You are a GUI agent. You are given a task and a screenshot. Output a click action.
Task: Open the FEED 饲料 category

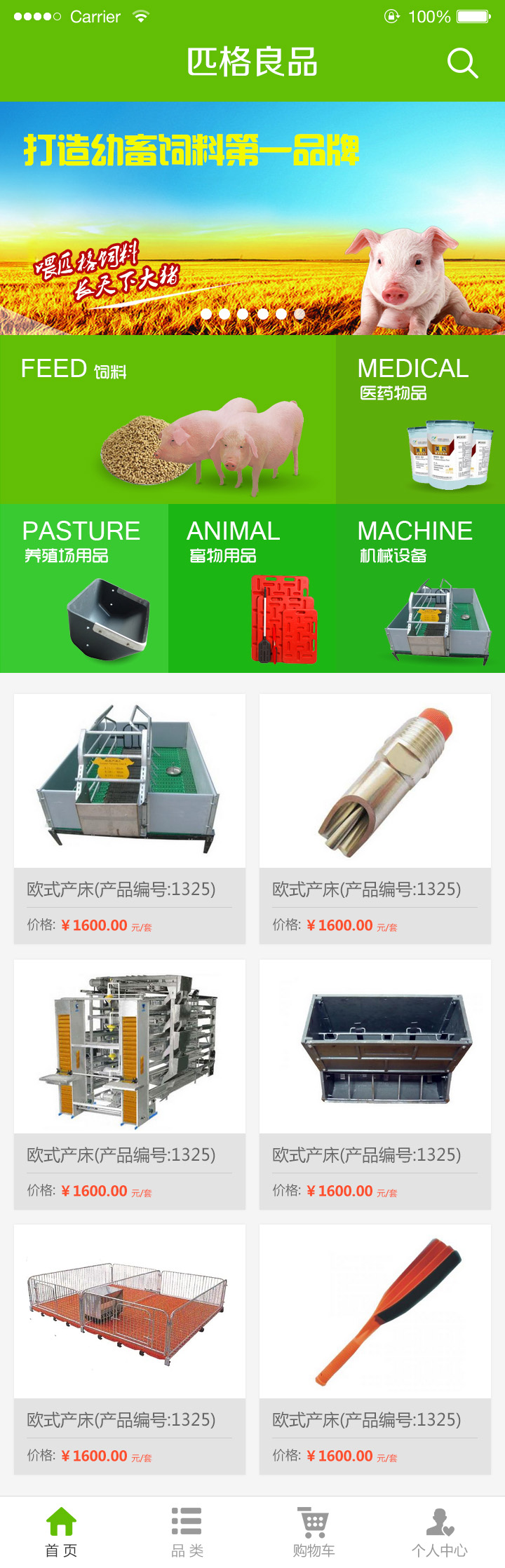[x=168, y=419]
